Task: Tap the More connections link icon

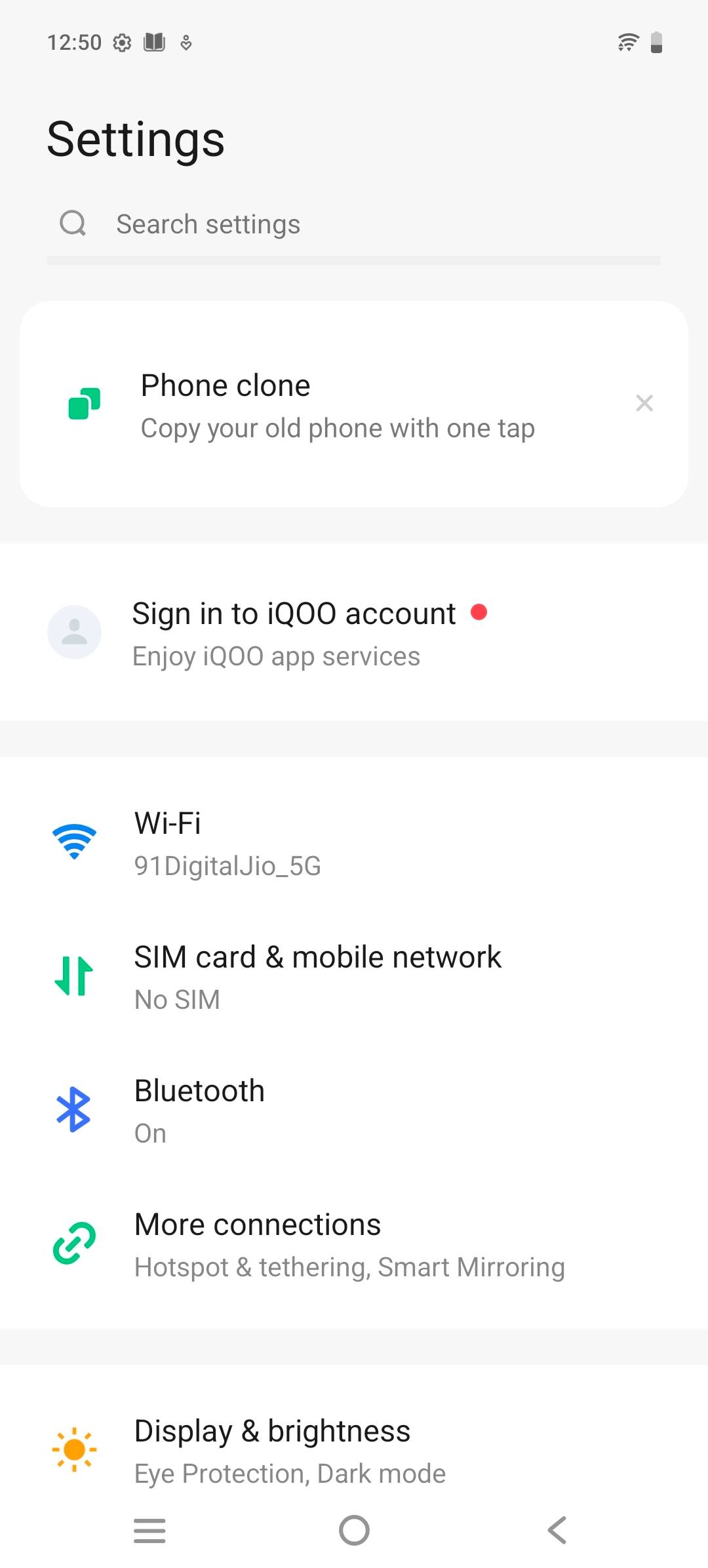Action: (73, 1241)
